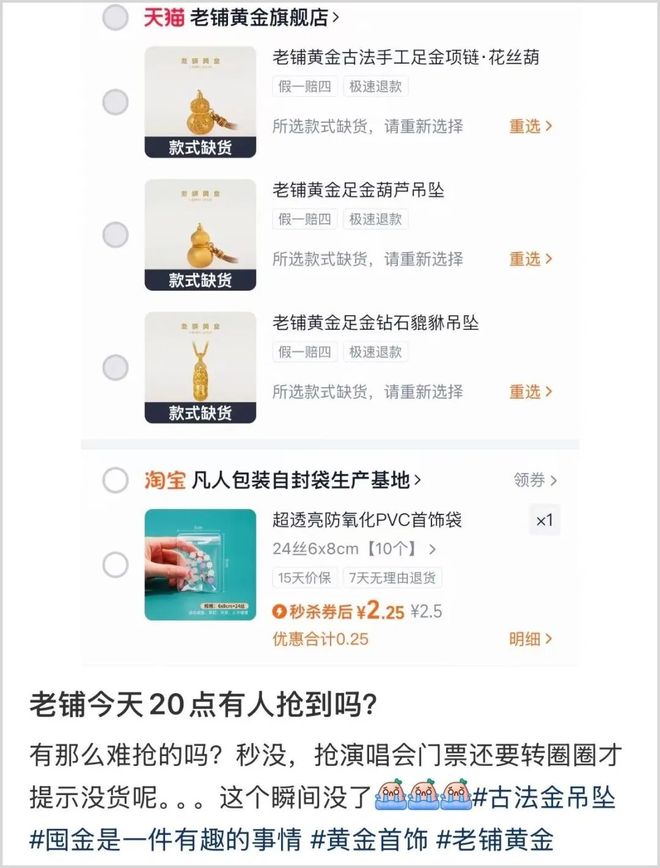Open the #老铺黄金 hashtag

point(500,838)
